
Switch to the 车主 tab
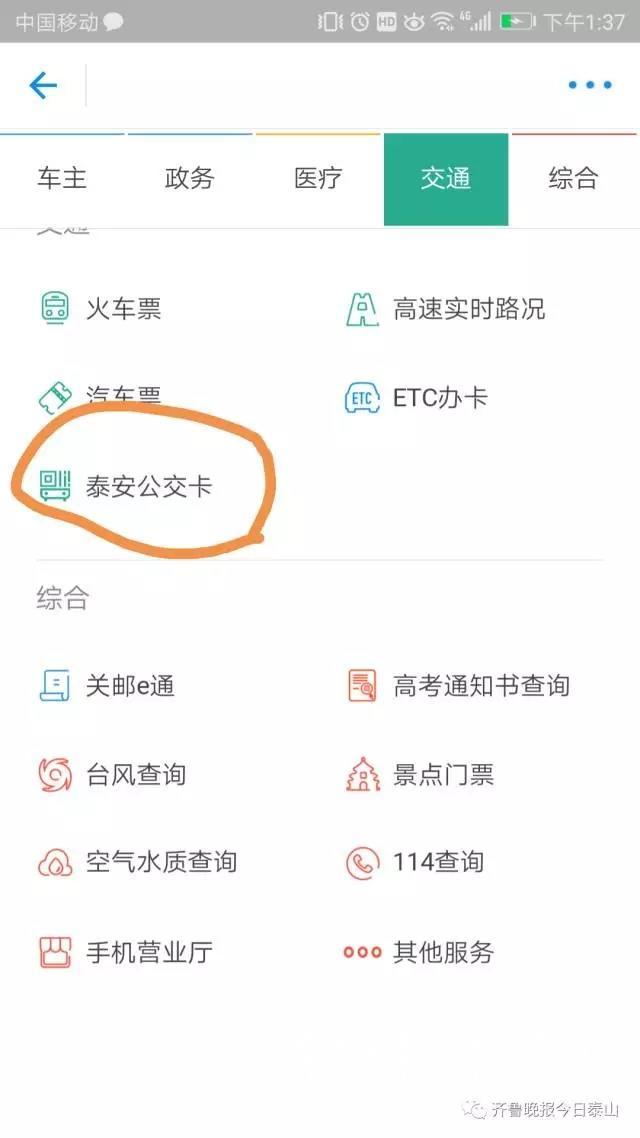[x=62, y=179]
